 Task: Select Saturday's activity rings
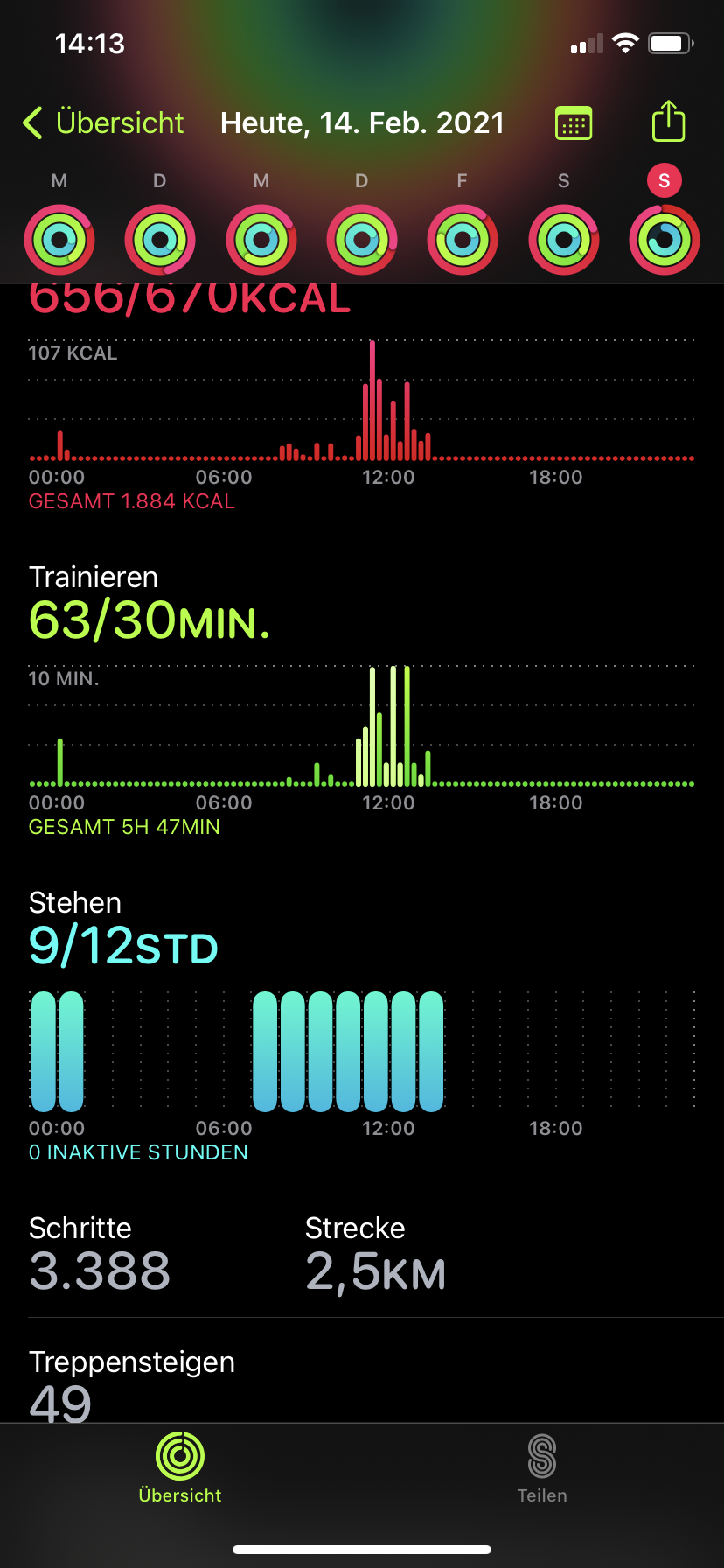point(564,239)
